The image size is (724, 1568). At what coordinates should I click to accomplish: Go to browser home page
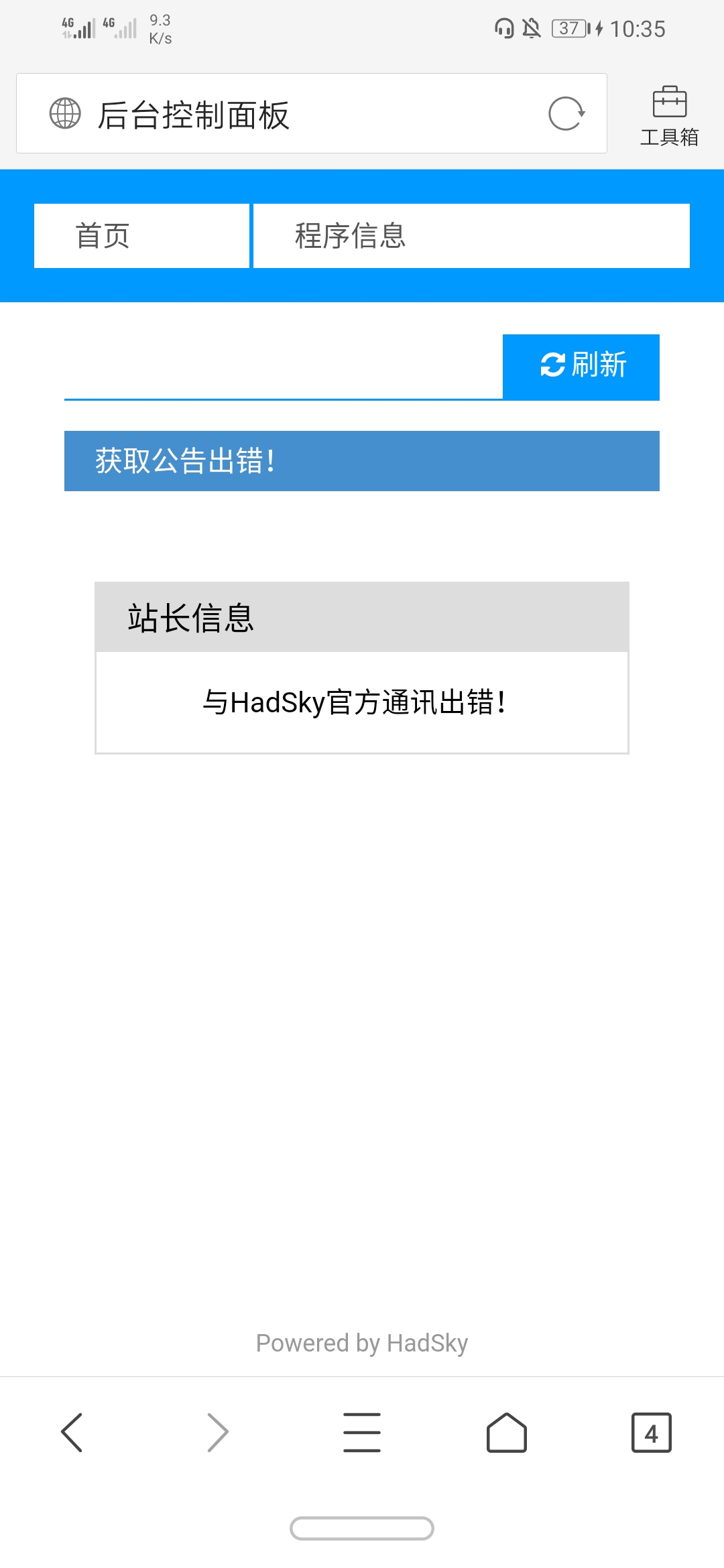tap(507, 1433)
